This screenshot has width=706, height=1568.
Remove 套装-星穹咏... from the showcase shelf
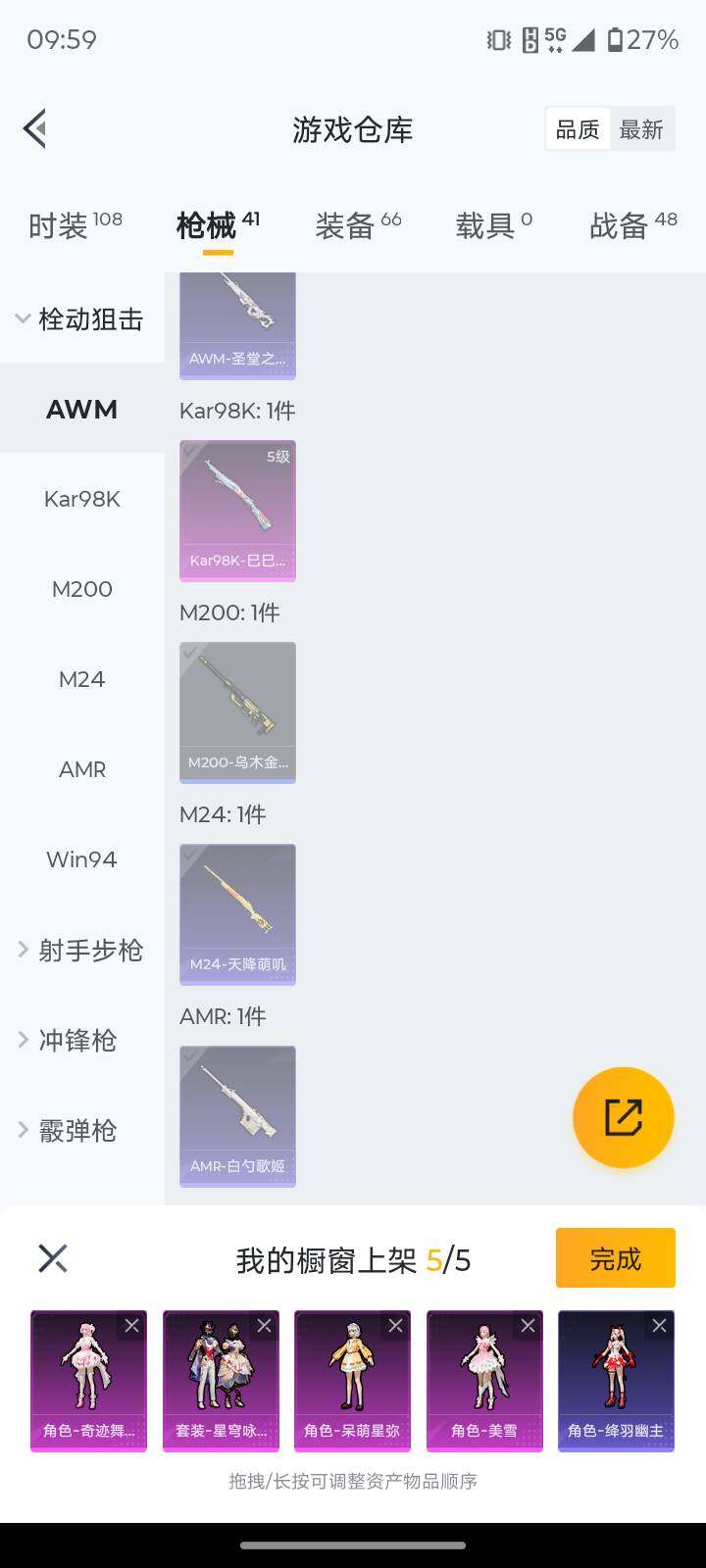(x=266, y=1325)
